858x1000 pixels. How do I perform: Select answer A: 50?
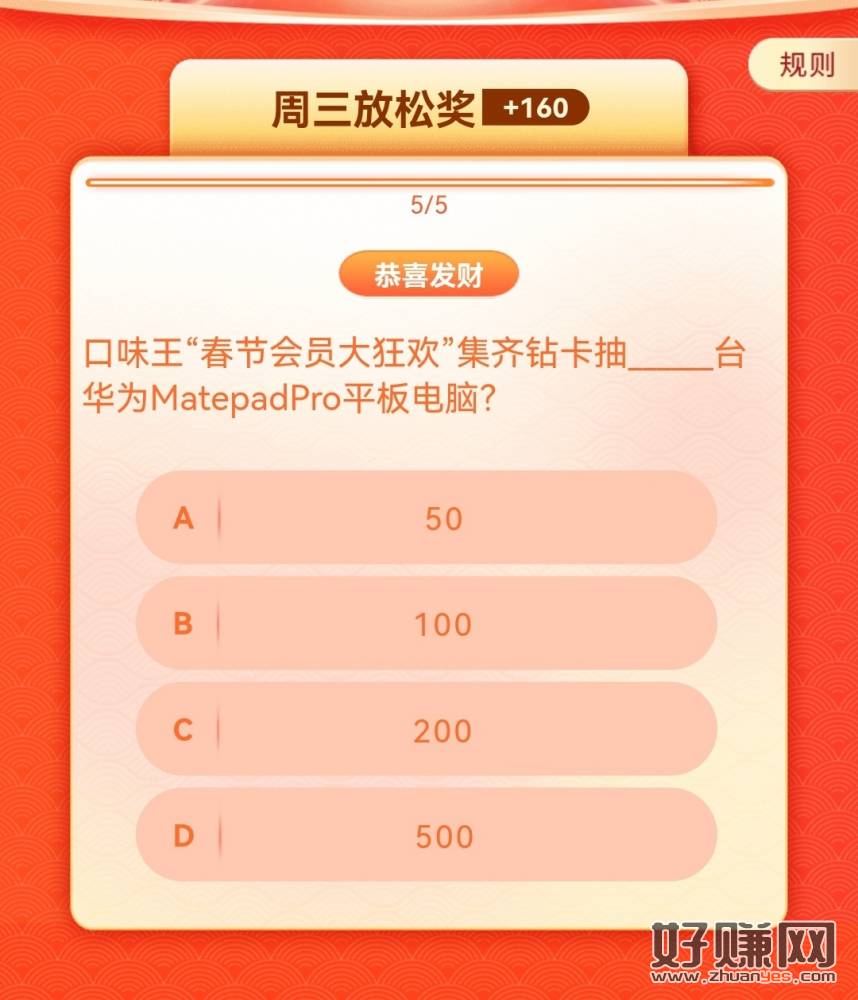click(x=427, y=518)
